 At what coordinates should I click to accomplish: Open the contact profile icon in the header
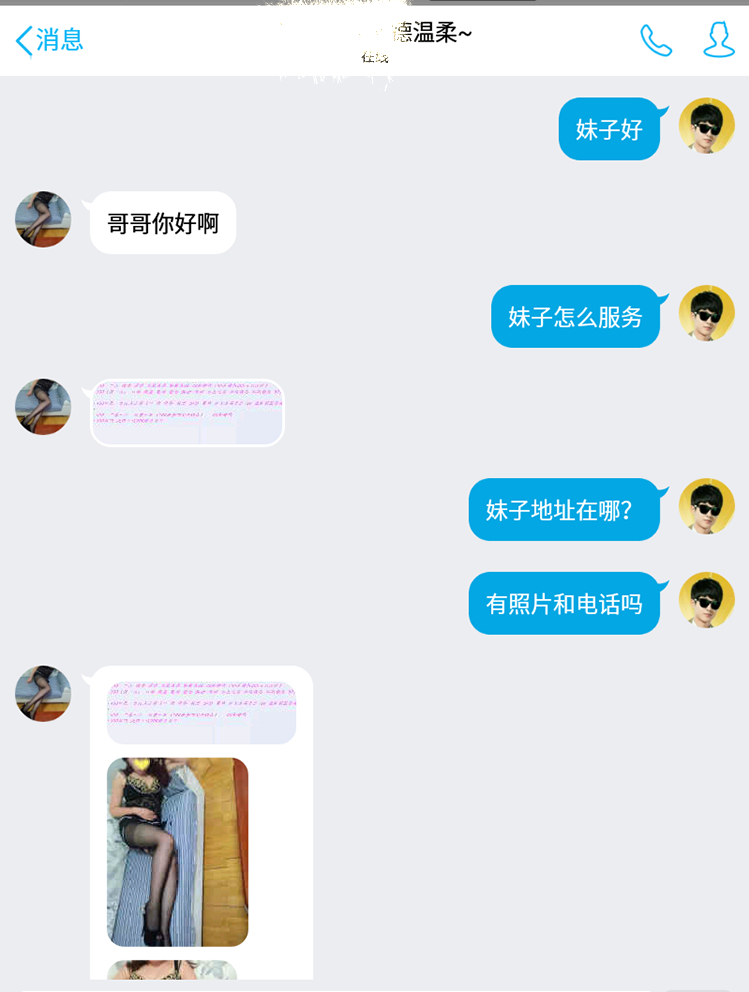coord(718,40)
